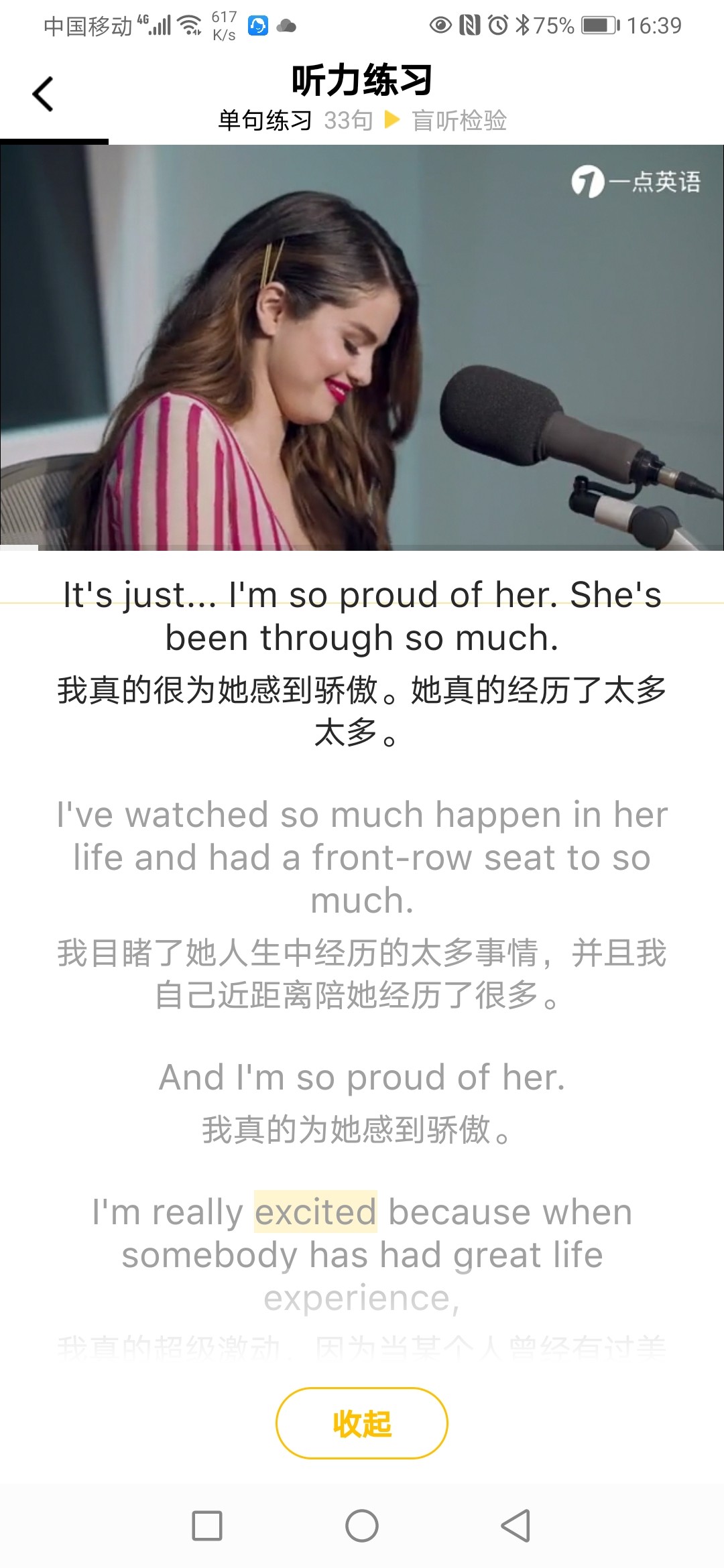Collapse the transcript with the 收起 button

tap(362, 1423)
